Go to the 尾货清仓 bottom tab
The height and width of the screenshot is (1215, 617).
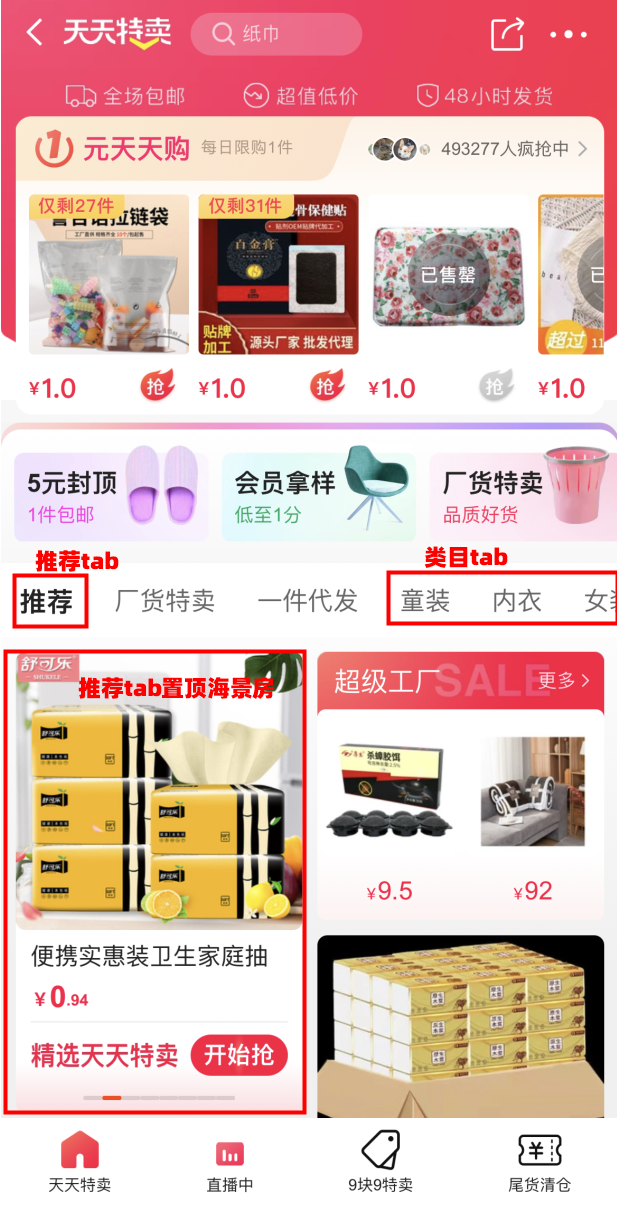coord(539,1165)
